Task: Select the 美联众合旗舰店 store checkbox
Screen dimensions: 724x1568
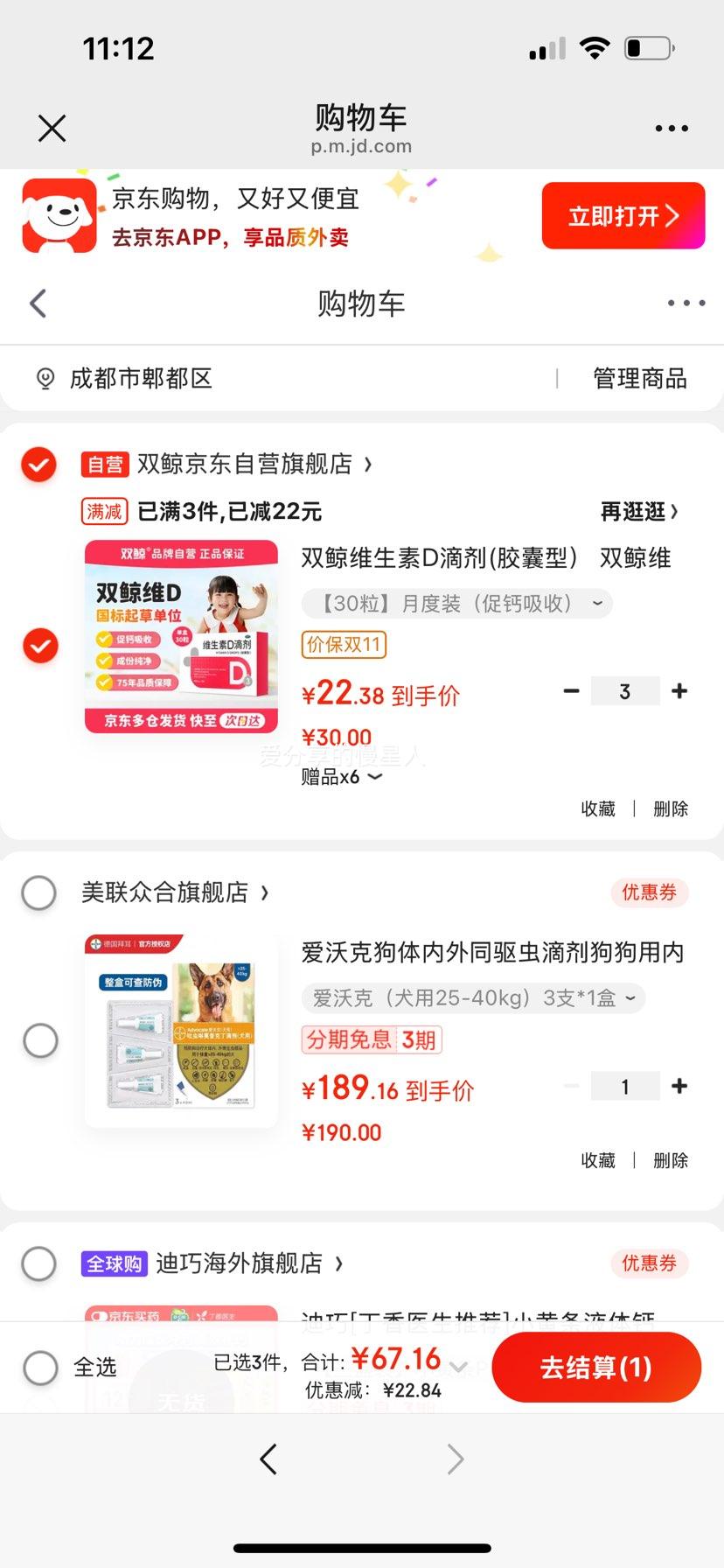Action: click(x=39, y=893)
